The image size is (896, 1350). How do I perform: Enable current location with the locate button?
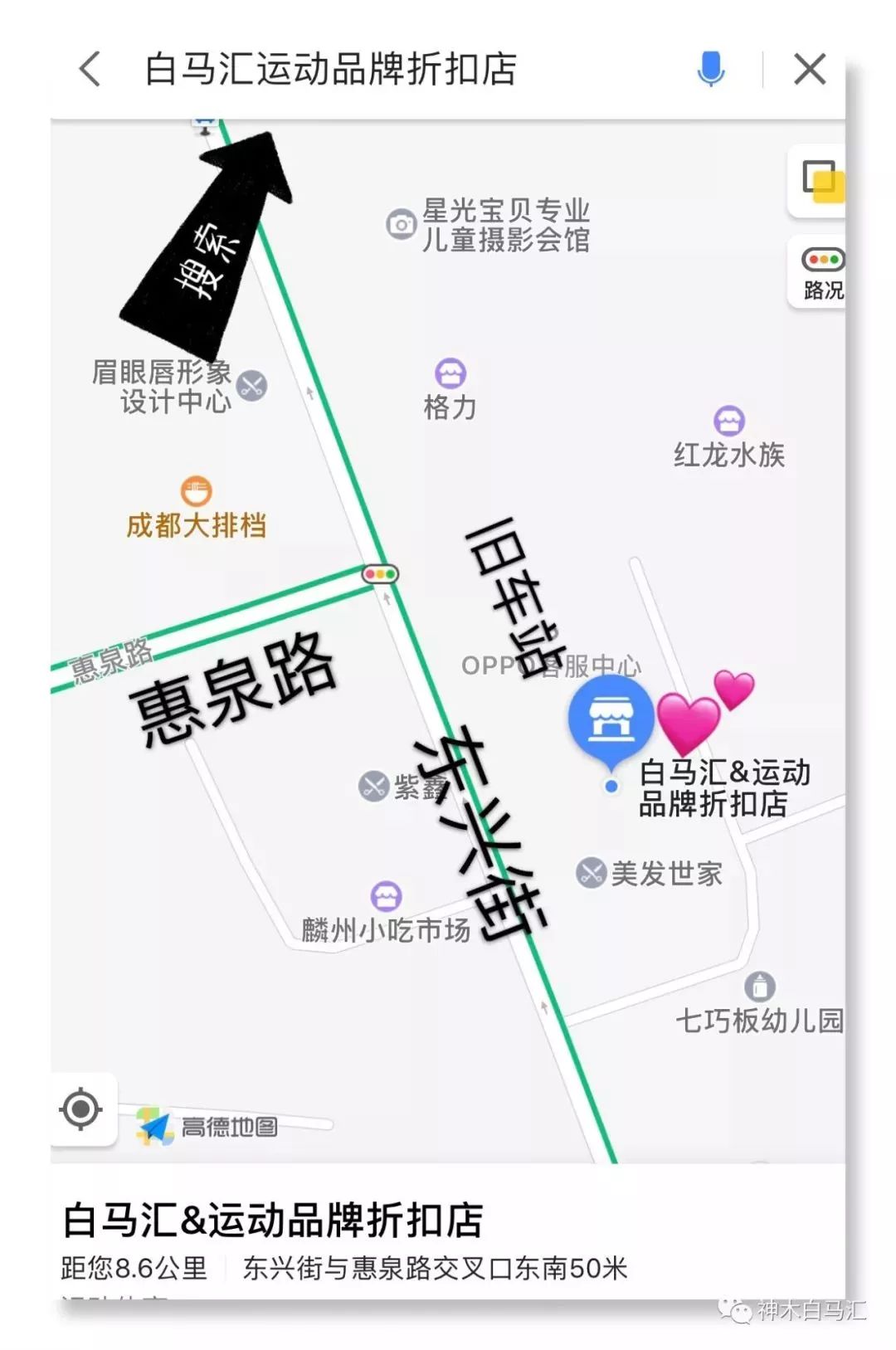pyautogui.click(x=80, y=1109)
